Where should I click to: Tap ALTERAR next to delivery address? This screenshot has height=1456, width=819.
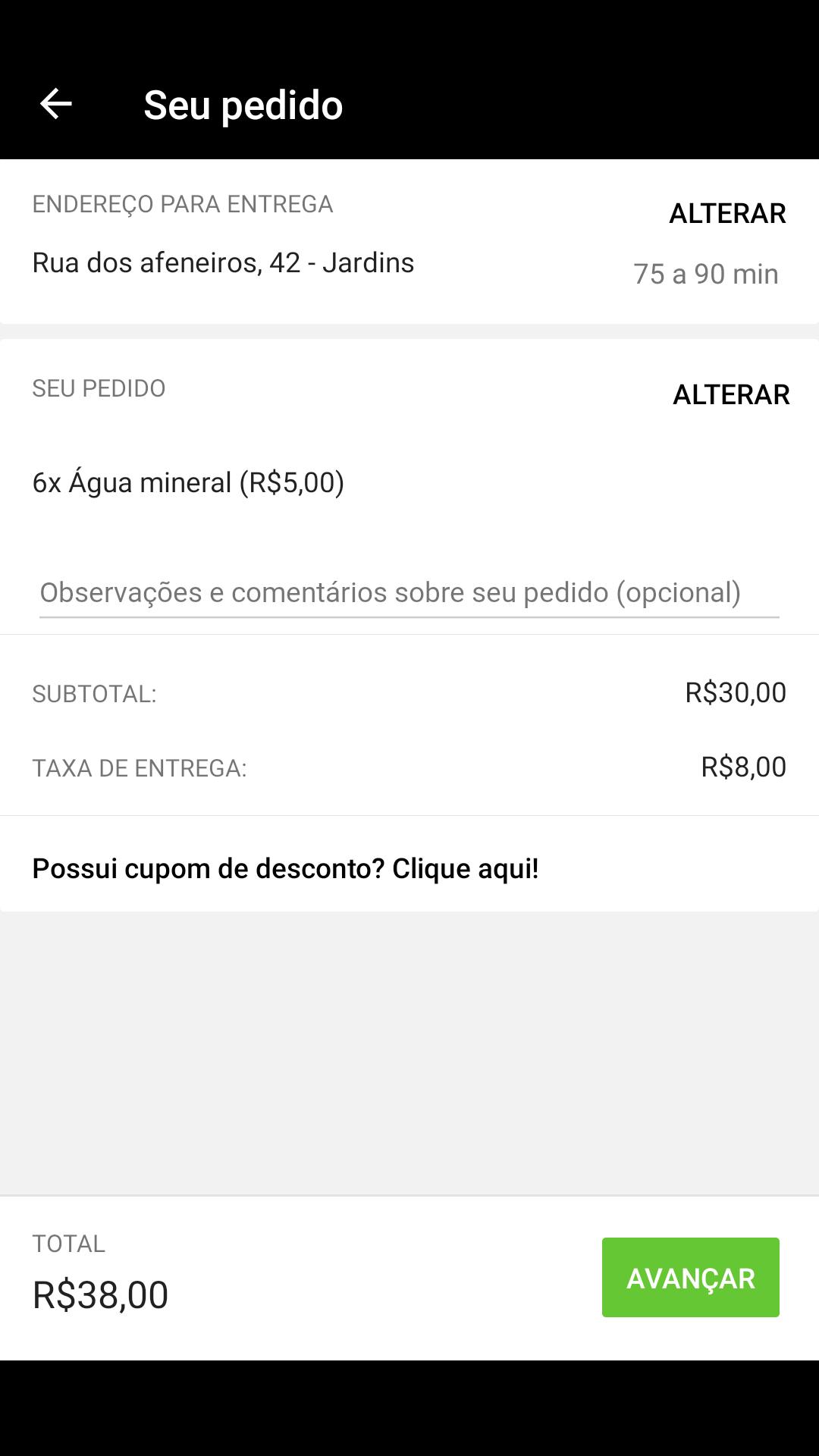tap(726, 213)
